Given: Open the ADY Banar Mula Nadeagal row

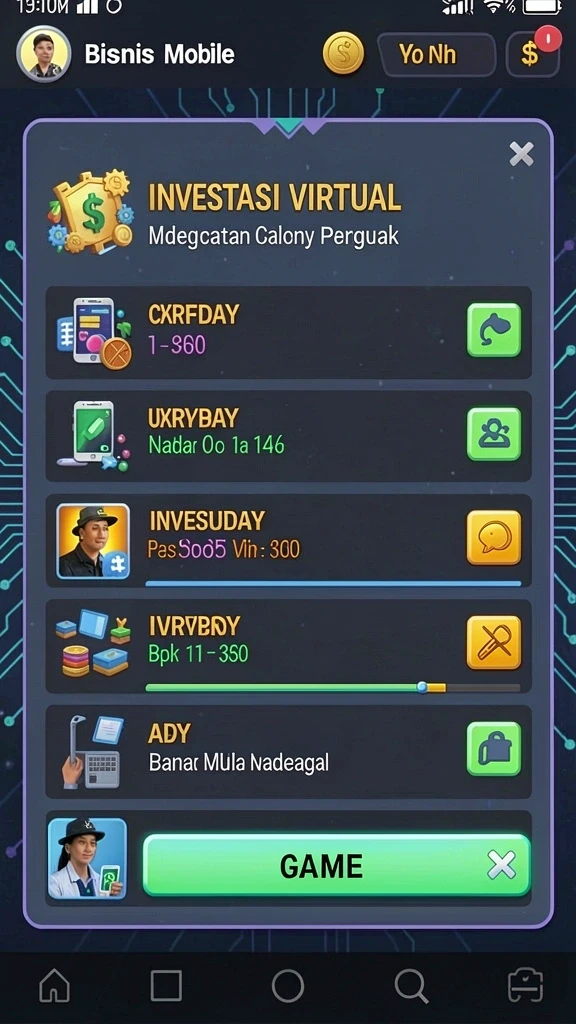Looking at the screenshot, I should coord(288,751).
